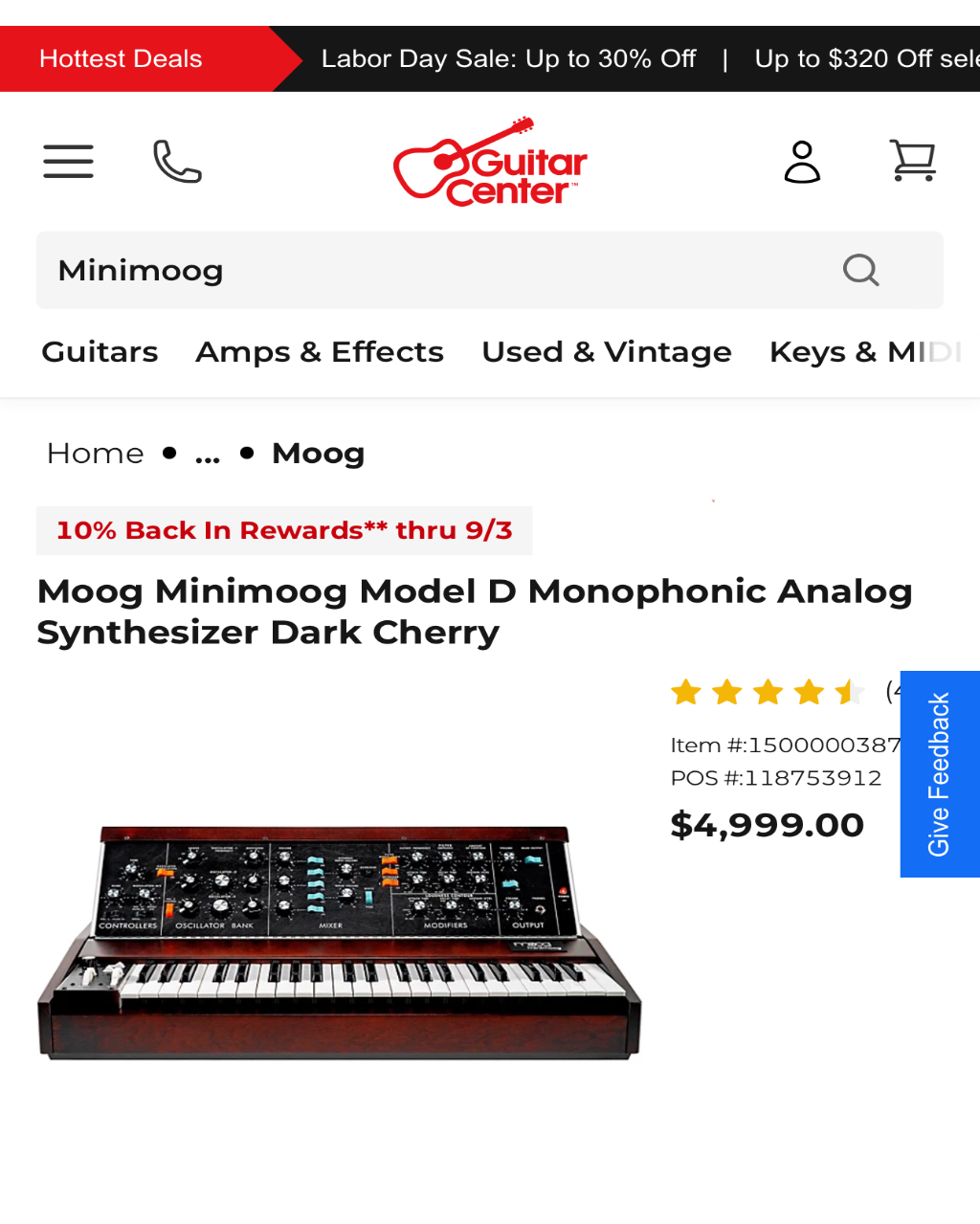Open the Used & Vintage category
The image size is (980, 1224).
pos(606,352)
